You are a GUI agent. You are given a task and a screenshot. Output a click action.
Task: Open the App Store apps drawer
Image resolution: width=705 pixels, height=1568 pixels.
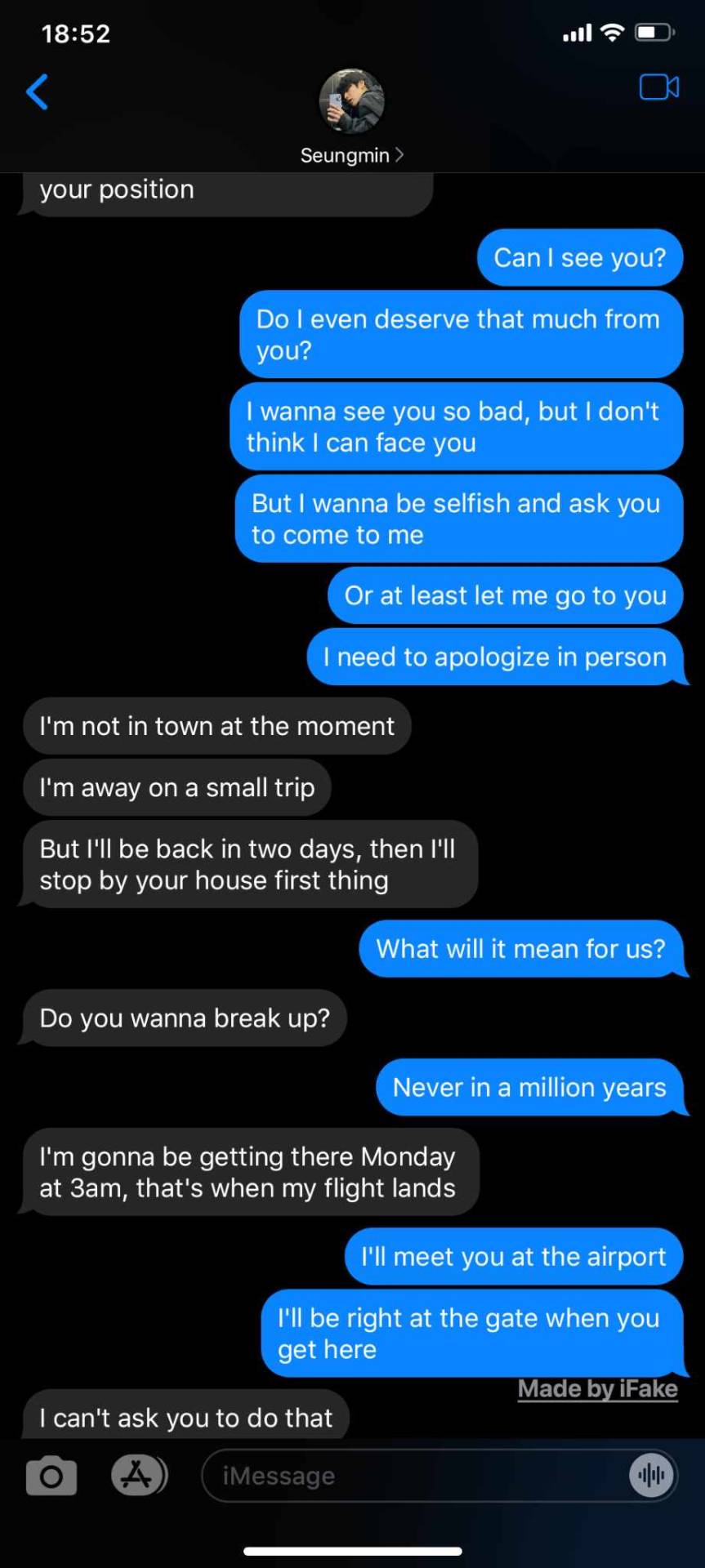click(138, 1475)
